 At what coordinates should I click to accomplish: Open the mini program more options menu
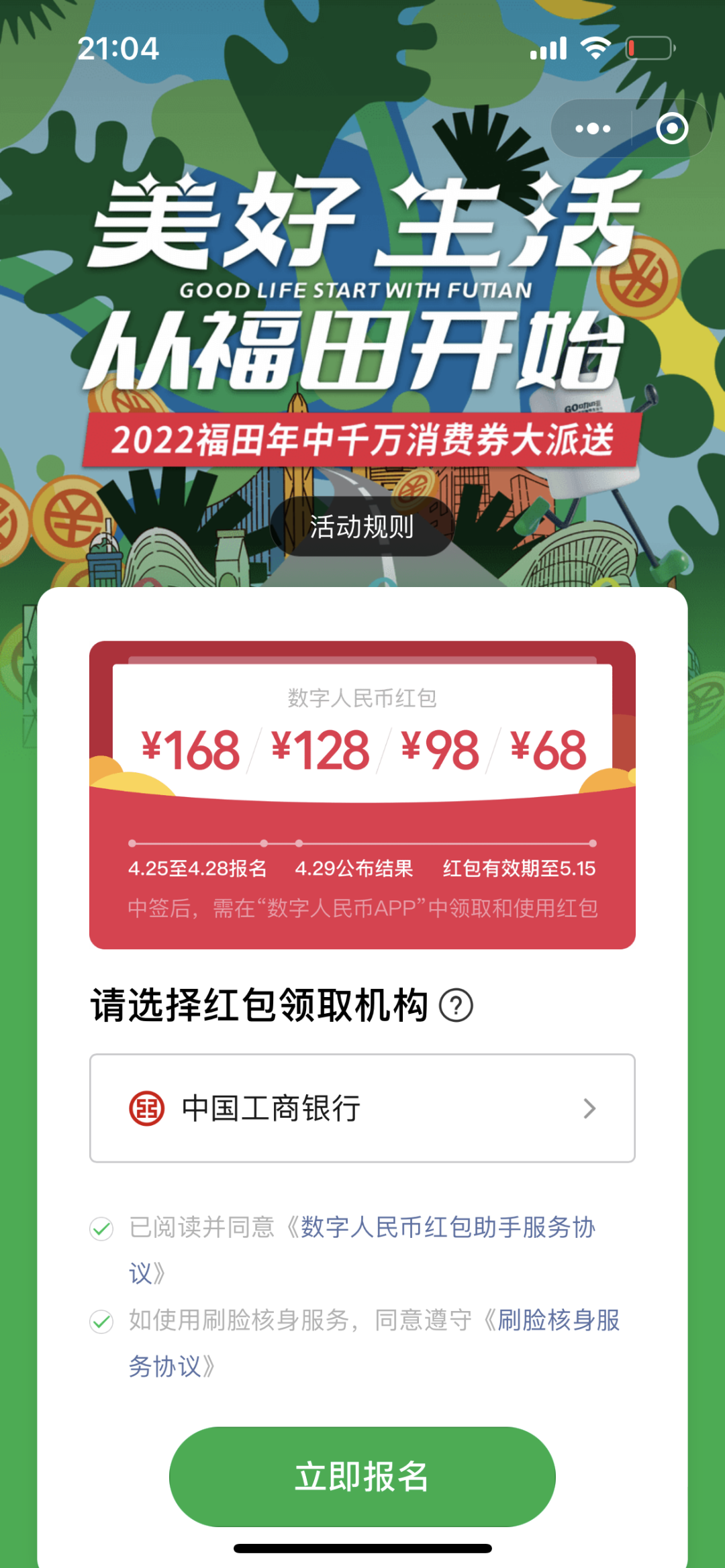coord(592,128)
